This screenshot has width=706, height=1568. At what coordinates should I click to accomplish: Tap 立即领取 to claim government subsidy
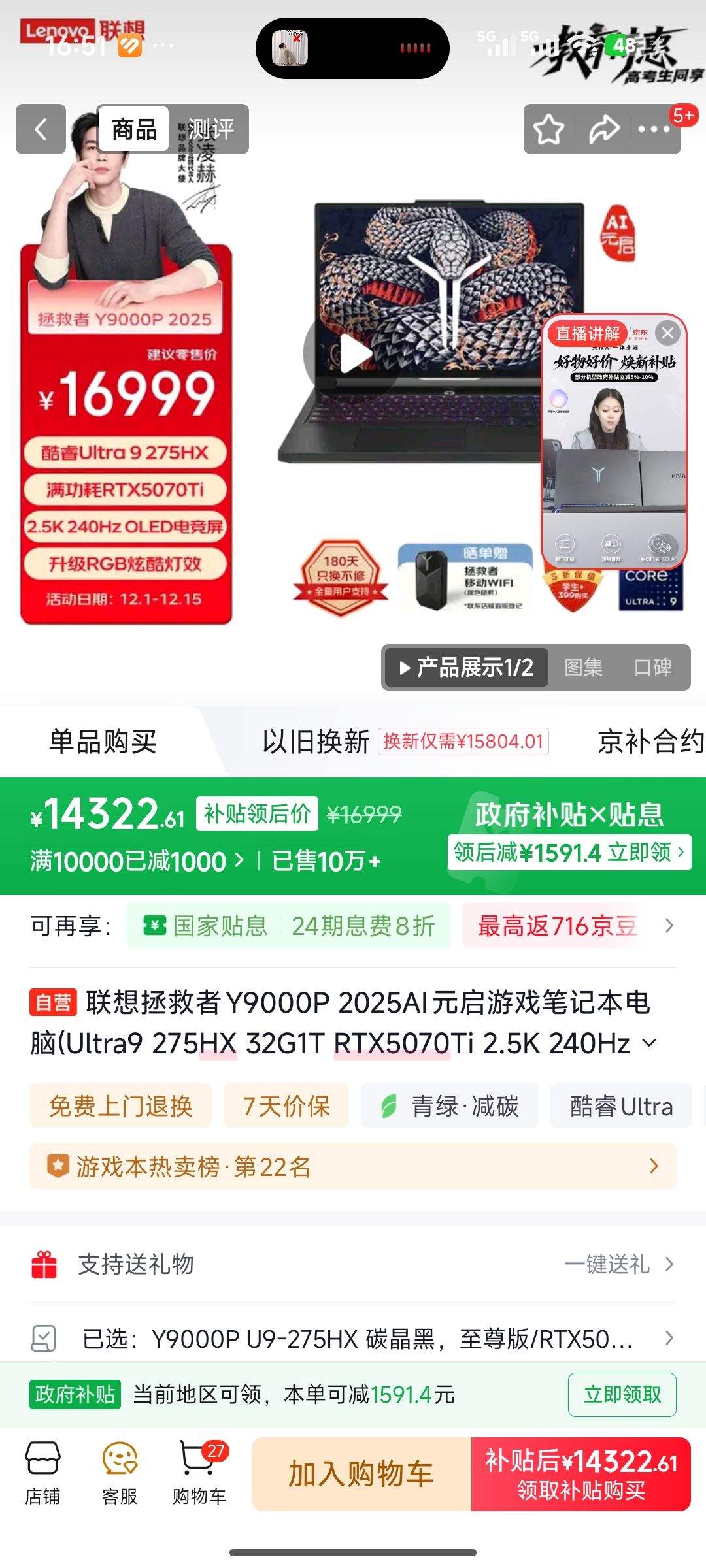[622, 1394]
